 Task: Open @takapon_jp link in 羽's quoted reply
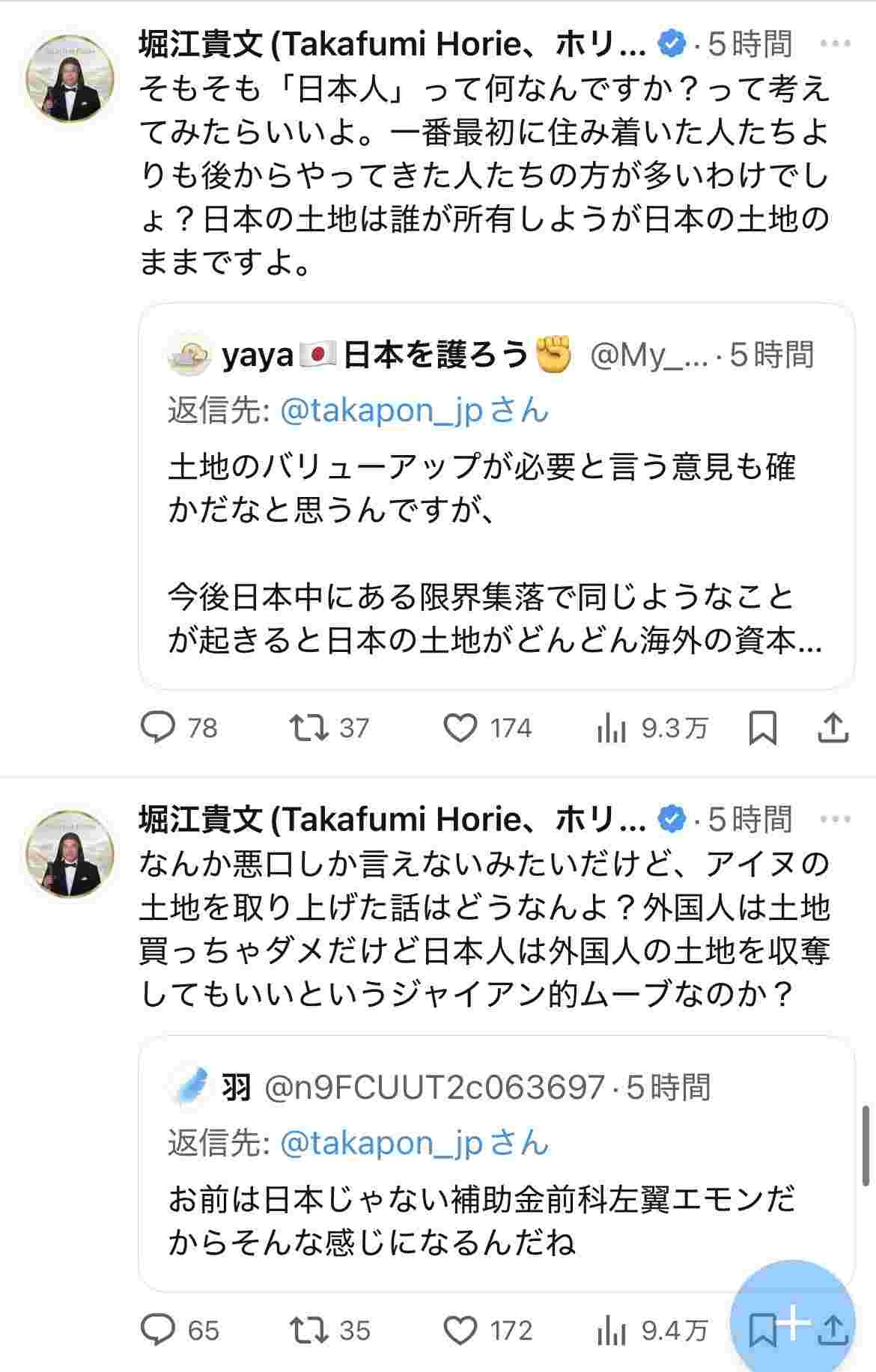[x=382, y=1143]
